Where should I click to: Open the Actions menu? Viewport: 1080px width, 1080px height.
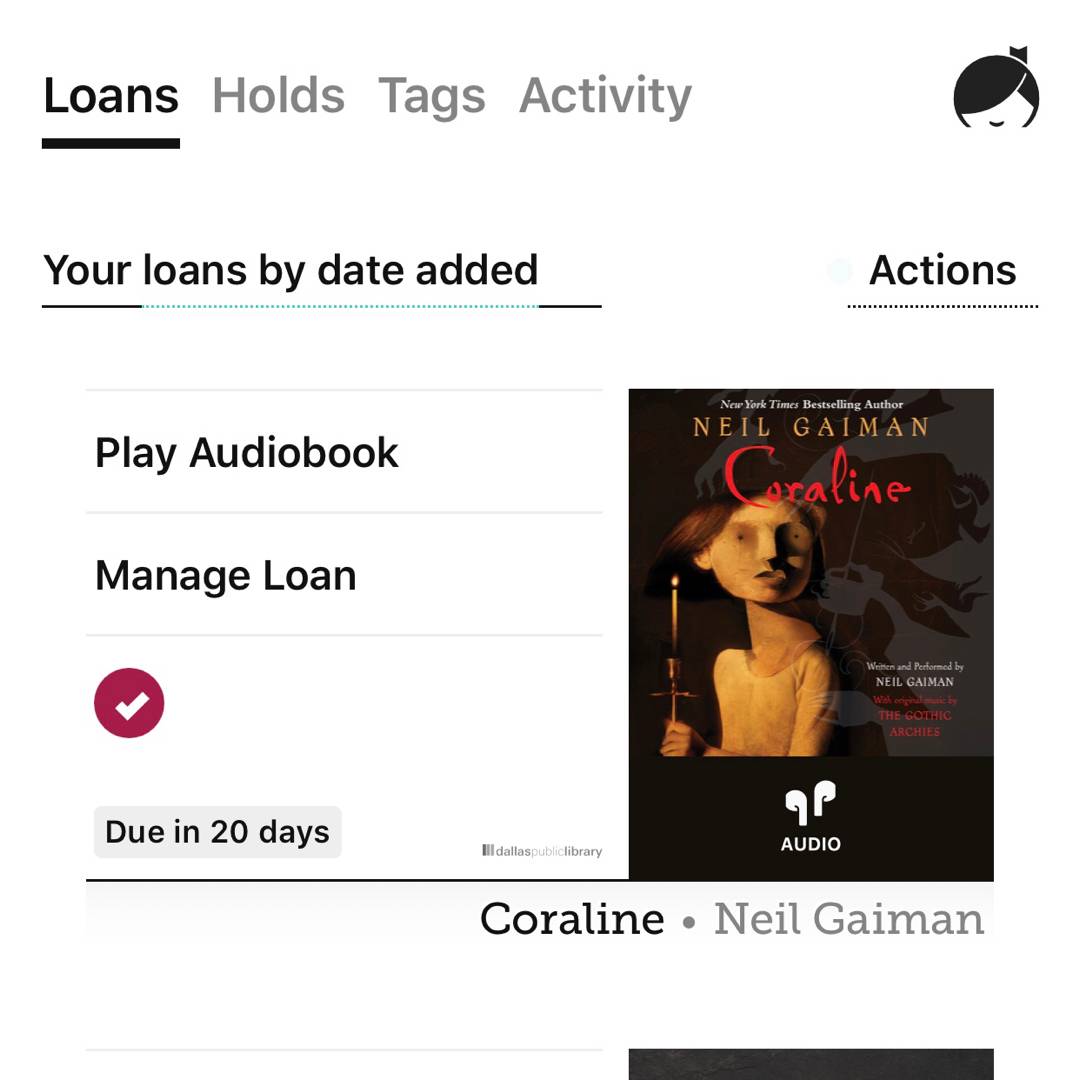click(942, 271)
